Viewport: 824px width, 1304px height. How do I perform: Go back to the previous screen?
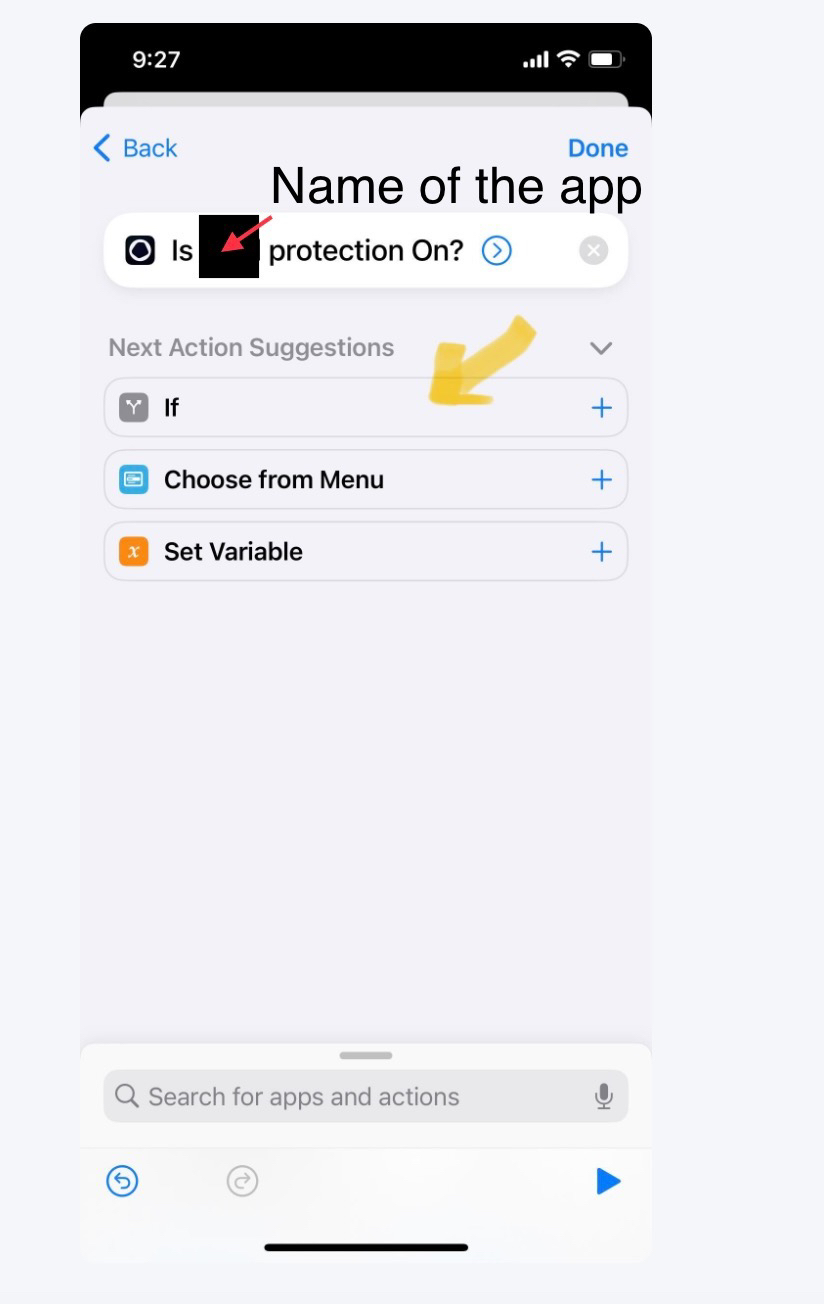(x=135, y=149)
